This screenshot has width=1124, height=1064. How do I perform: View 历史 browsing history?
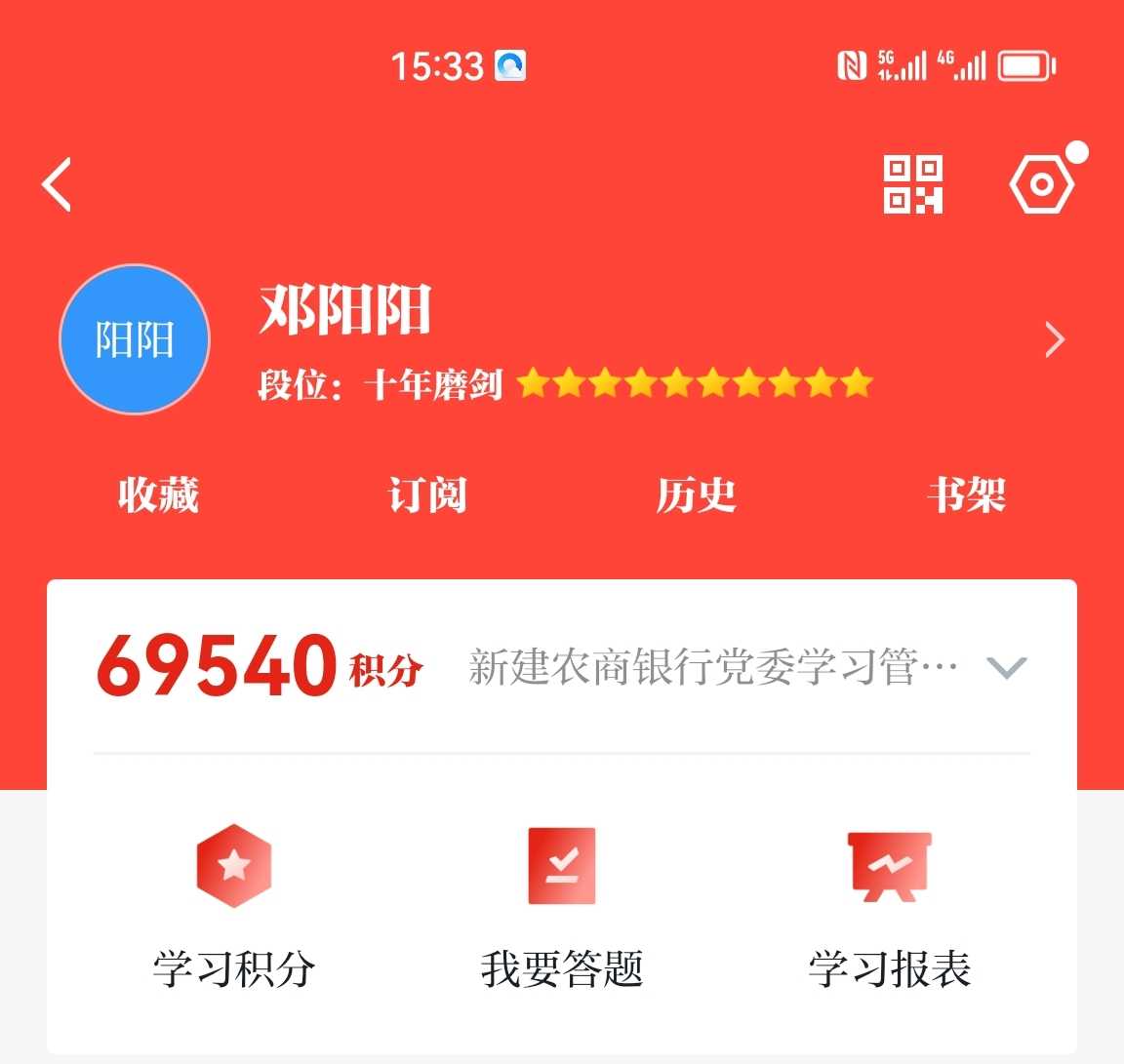[696, 495]
